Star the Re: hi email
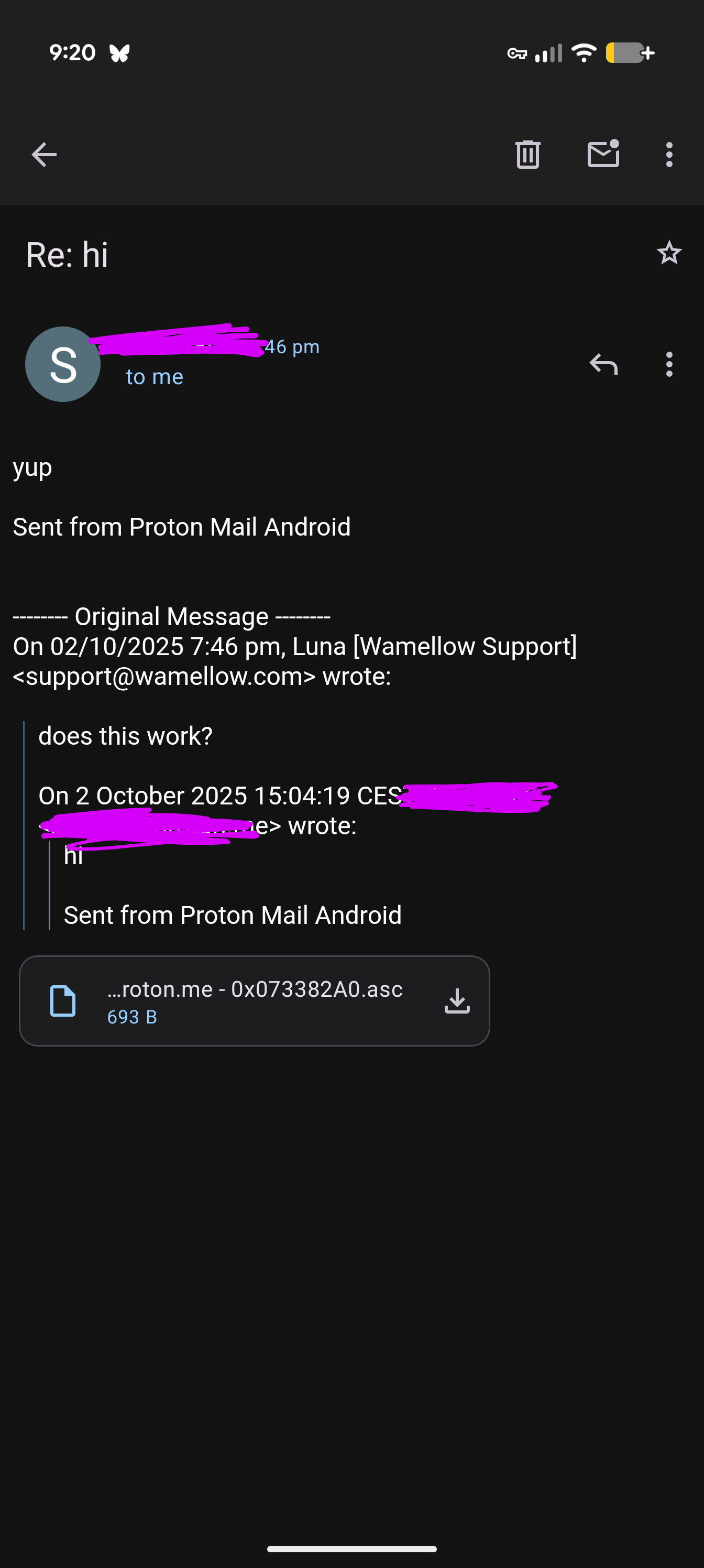 (x=669, y=253)
